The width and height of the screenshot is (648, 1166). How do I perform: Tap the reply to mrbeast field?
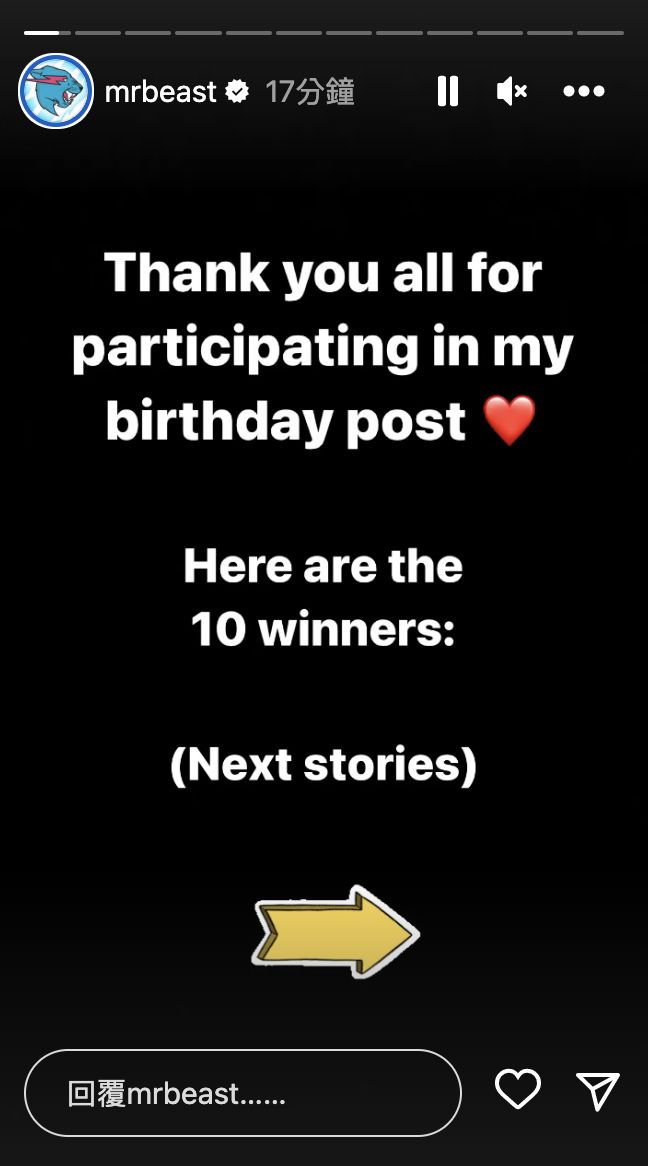tap(242, 1093)
